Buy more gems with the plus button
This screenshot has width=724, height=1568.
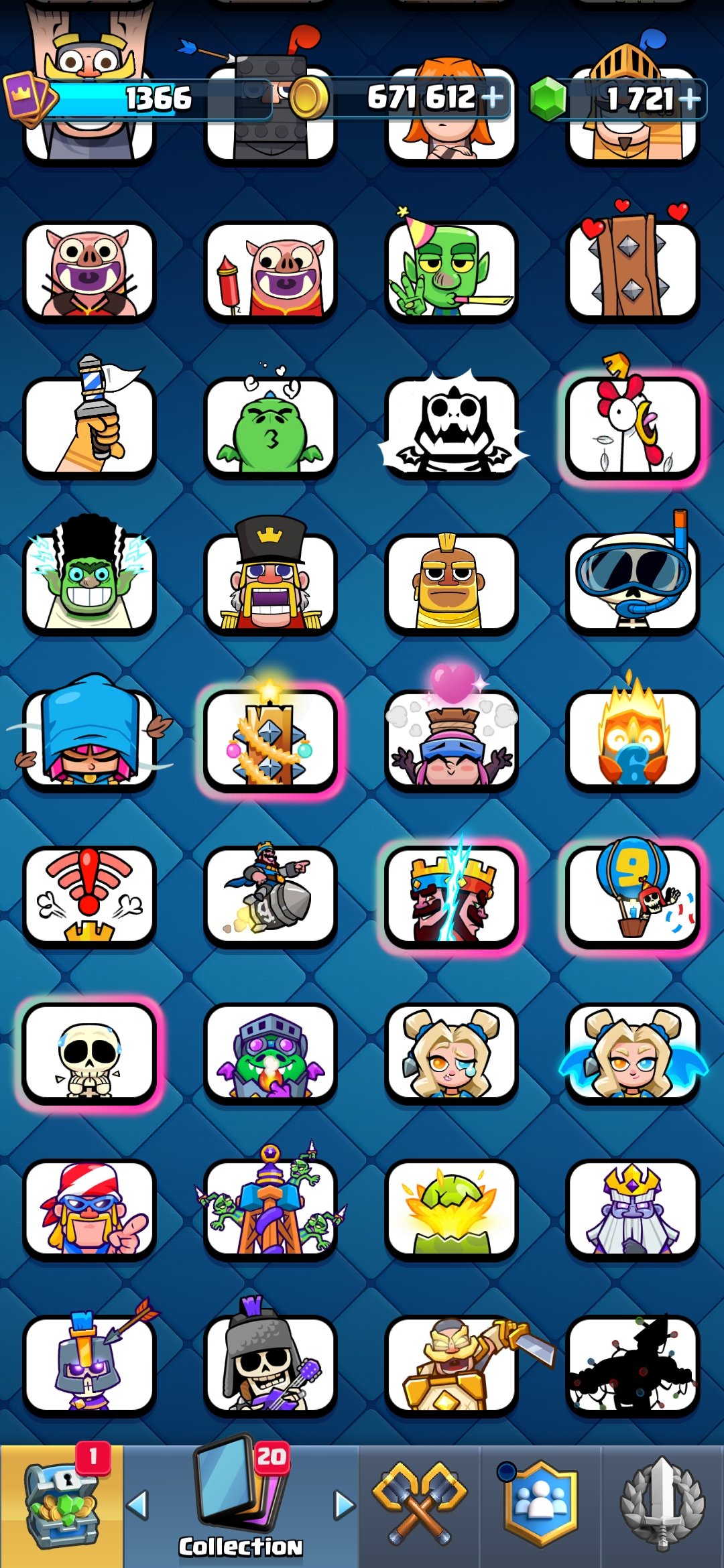pyautogui.click(x=689, y=99)
